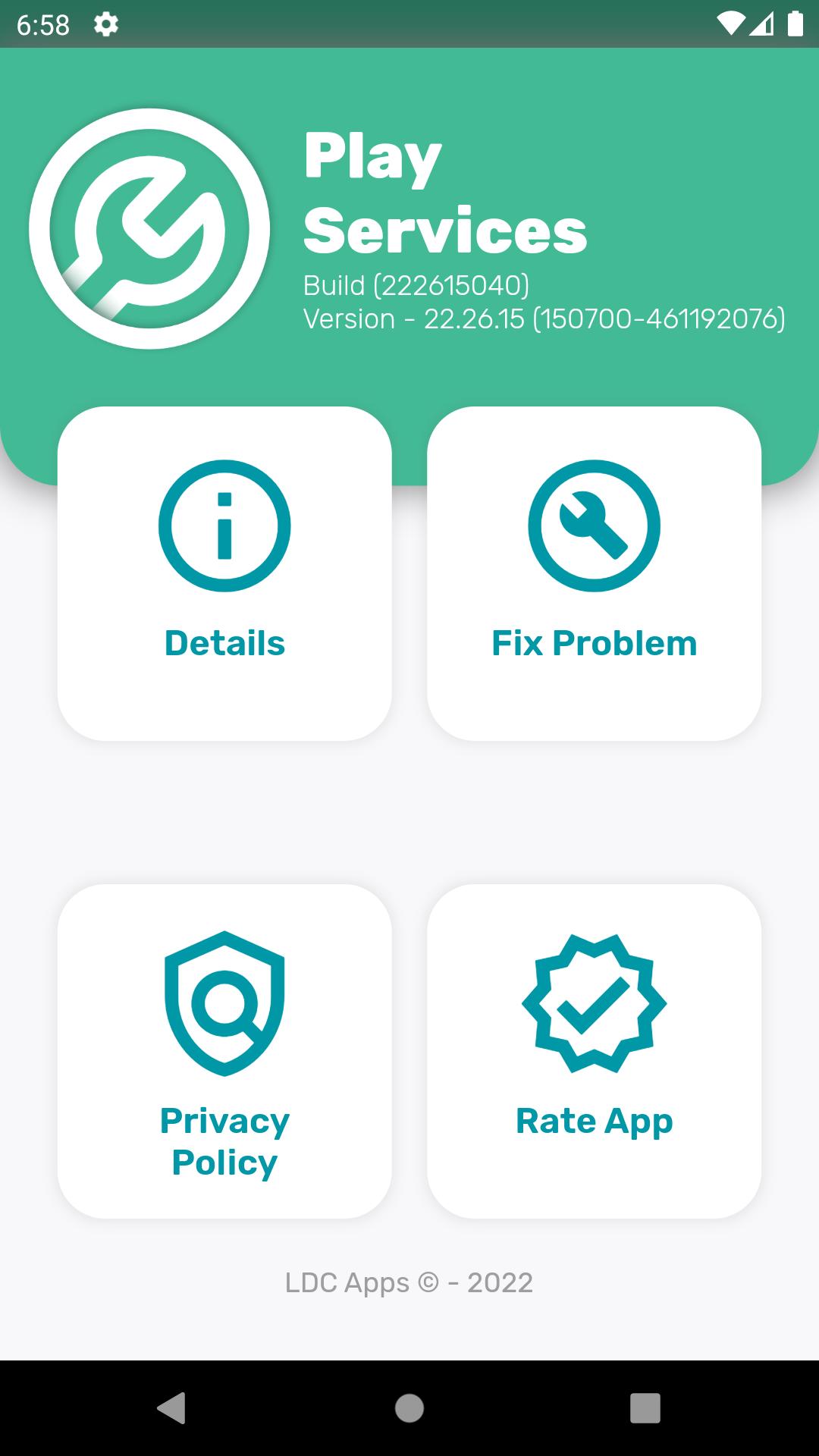Go to the home screen

409,1408
